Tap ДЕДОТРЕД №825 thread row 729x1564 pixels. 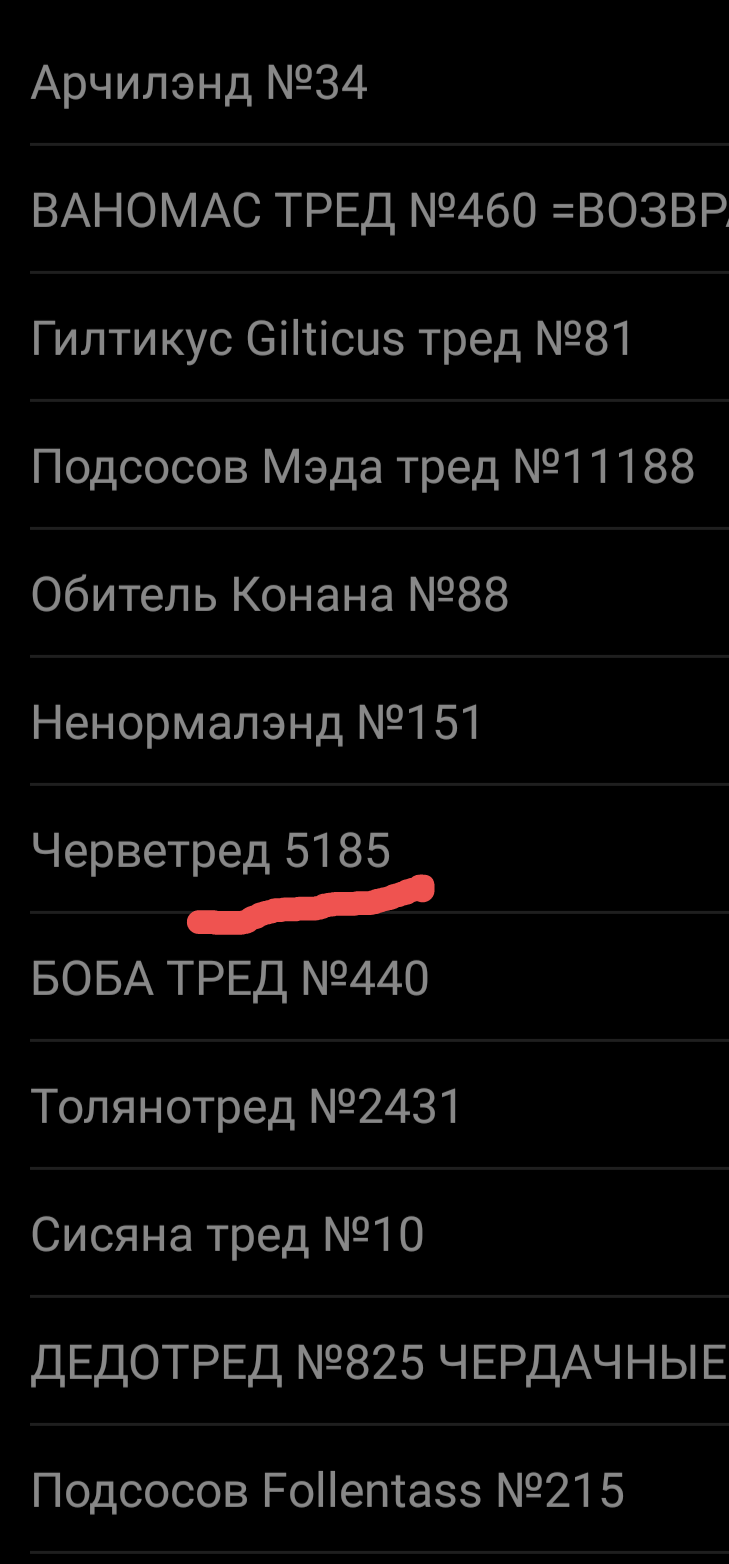[x=364, y=1362]
